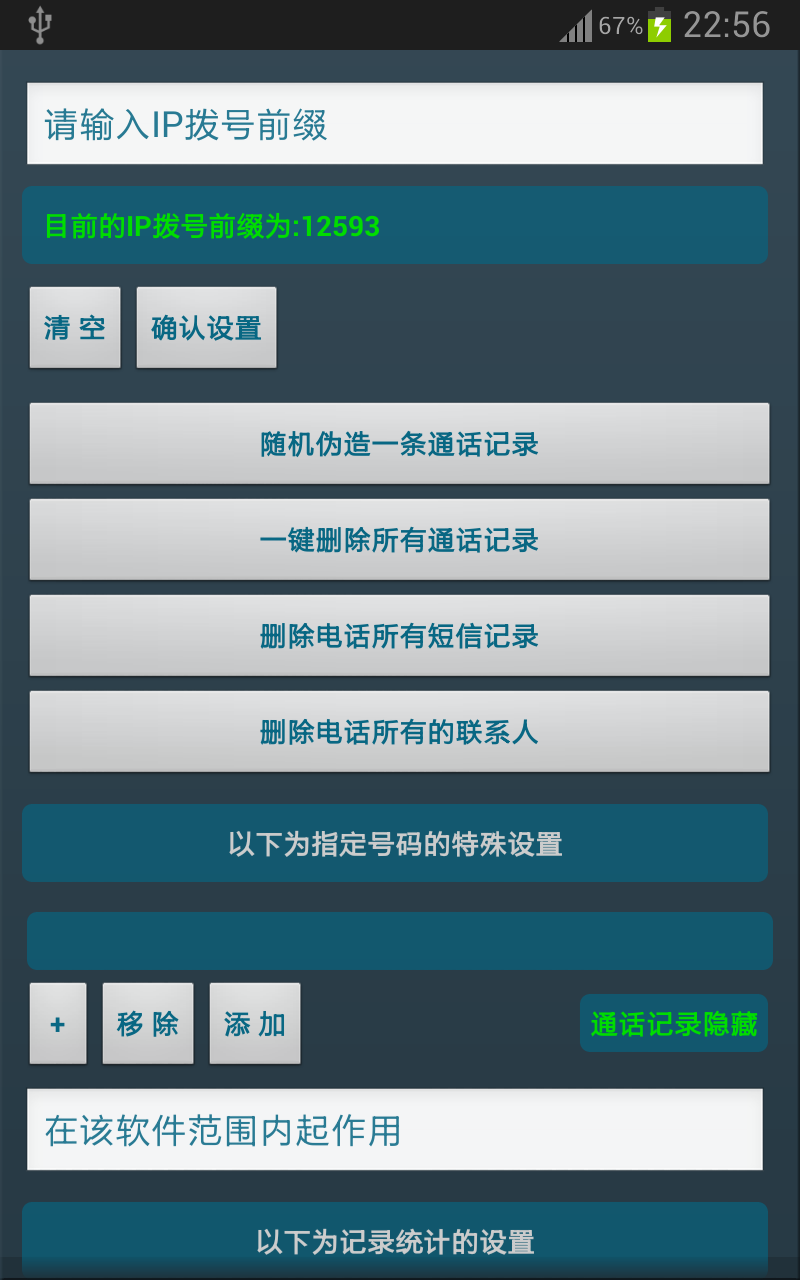The image size is (800, 1280).
Task: Tap 随机伪造一条通话记录 button
Action: (x=399, y=444)
